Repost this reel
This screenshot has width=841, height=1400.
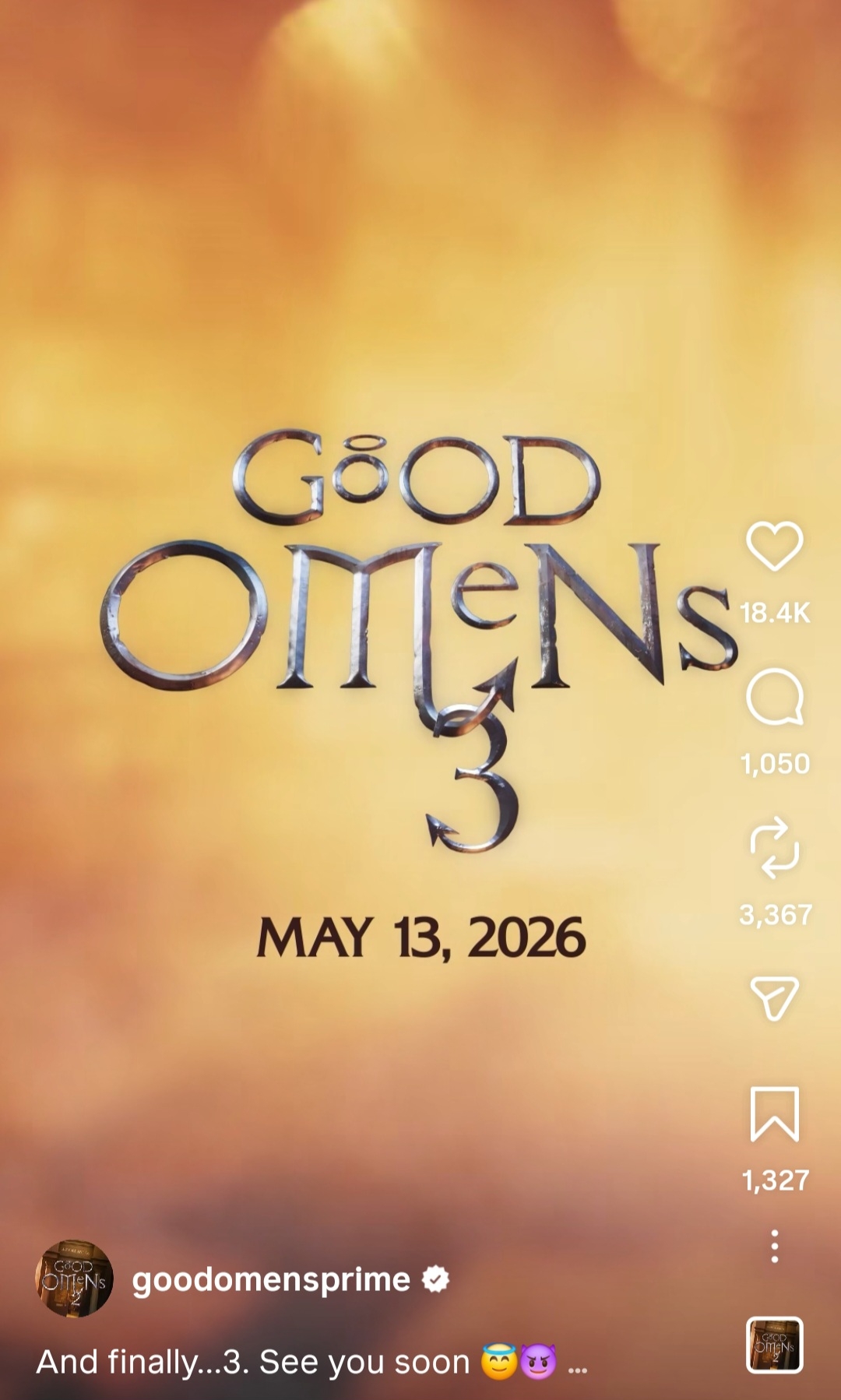[774, 848]
